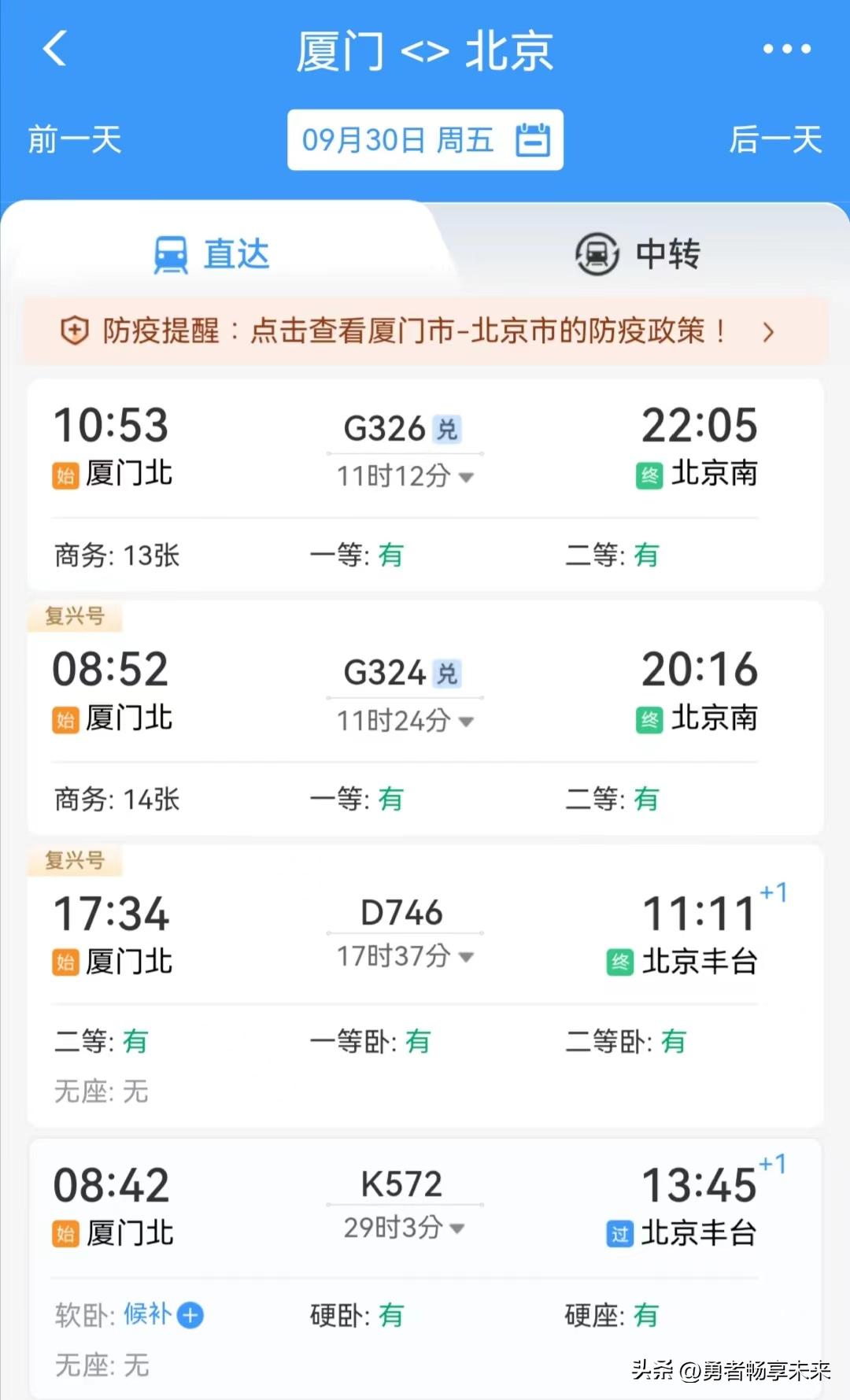Expand the 29时3分 duration under K572

click(x=402, y=1226)
